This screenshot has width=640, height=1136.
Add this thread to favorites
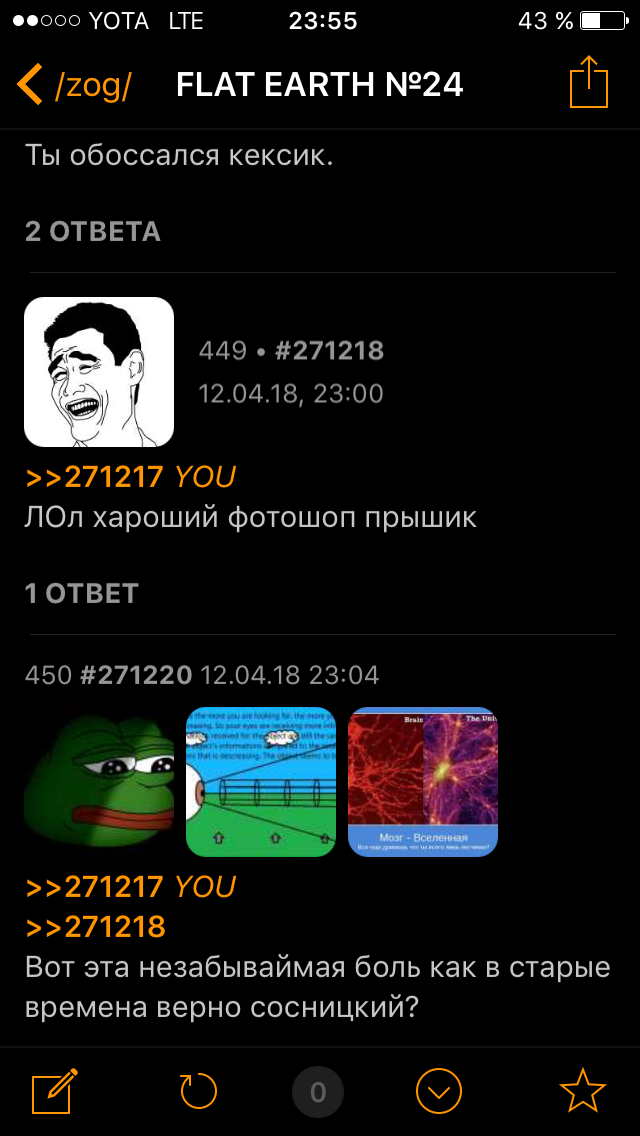pos(583,1091)
